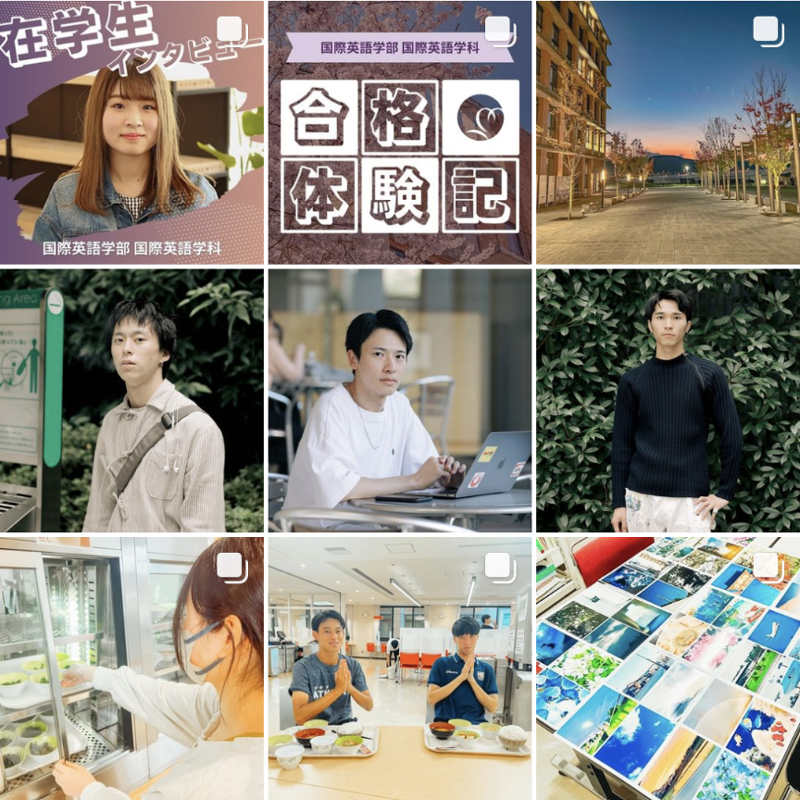The width and height of the screenshot is (800, 800).
Task: Open the post of the man with a shoulder bag
Action: (x=132, y=400)
